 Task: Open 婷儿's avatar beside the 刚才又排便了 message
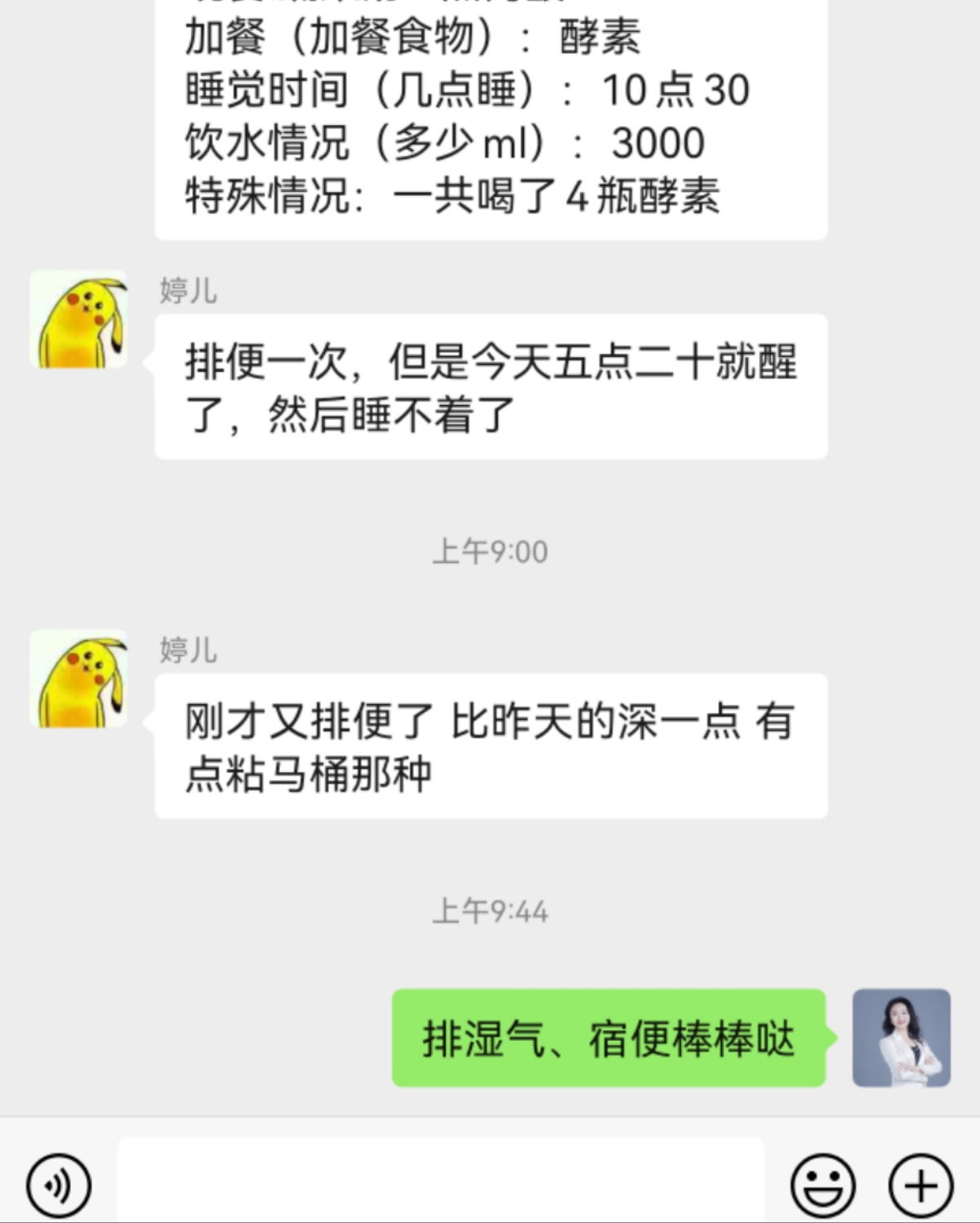click(78, 679)
